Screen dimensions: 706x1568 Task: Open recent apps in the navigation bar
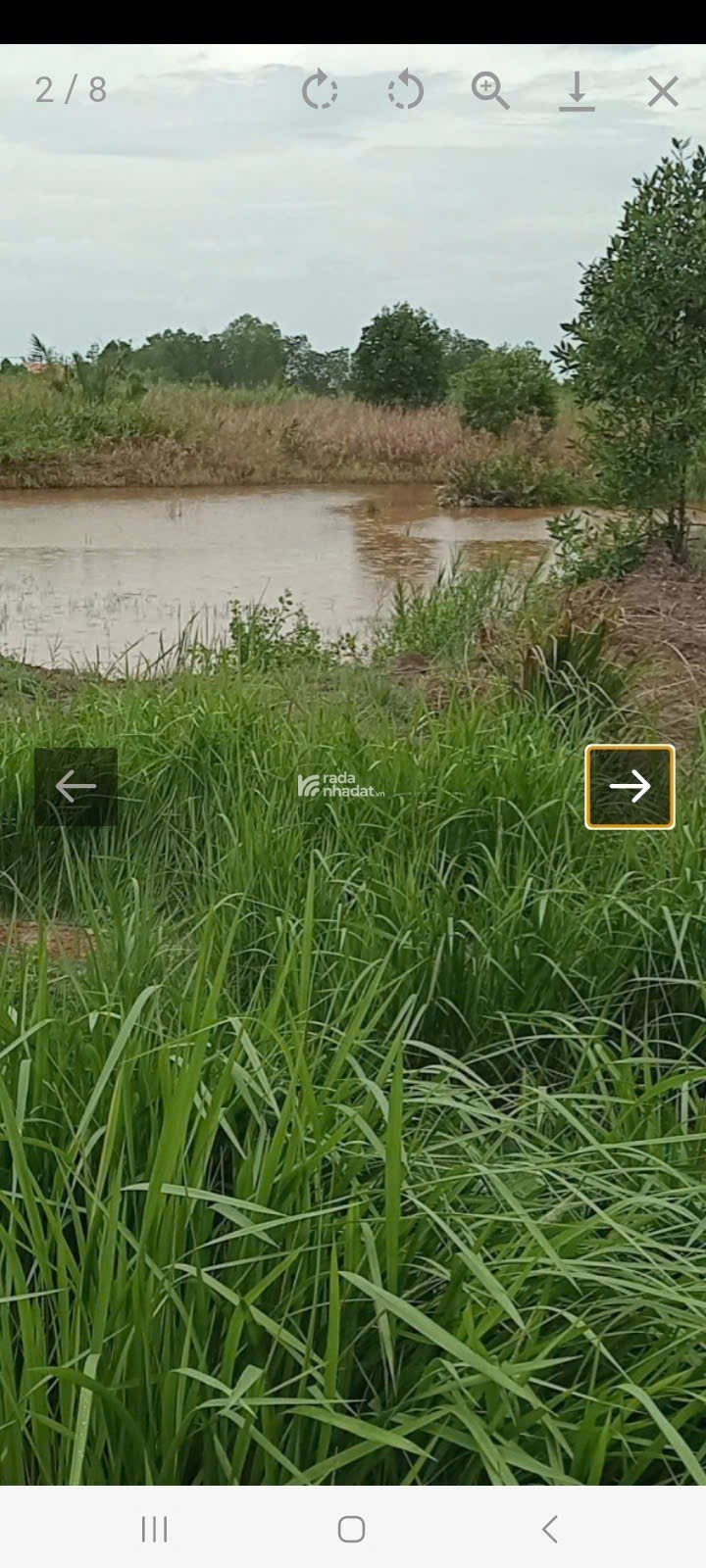point(155,1529)
